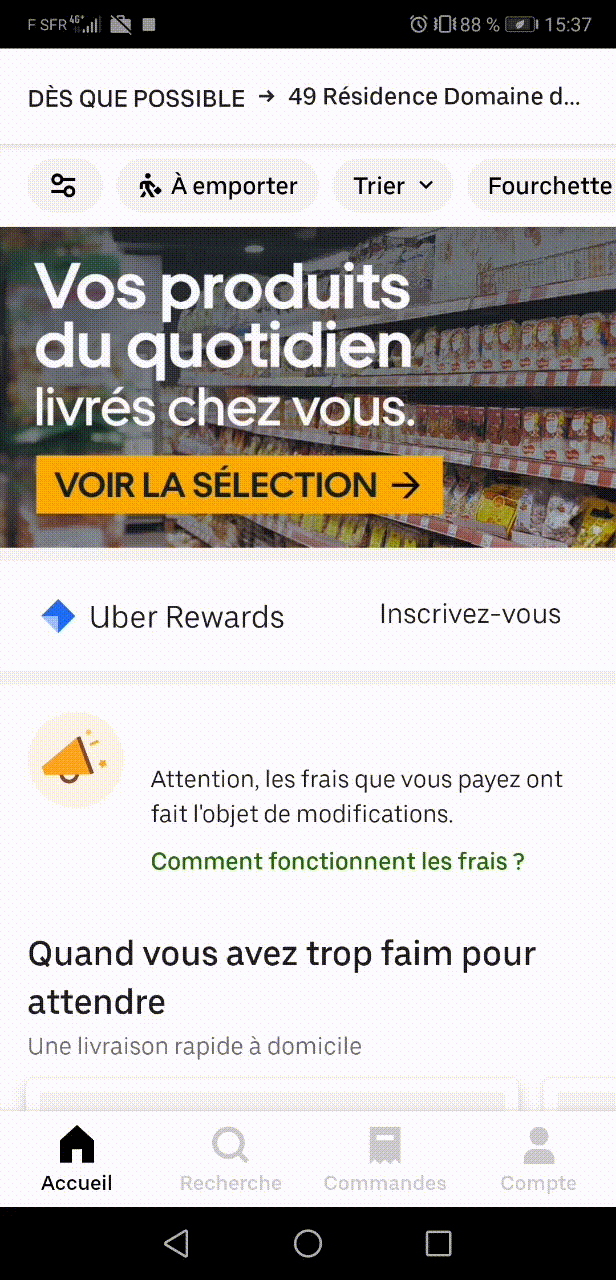The width and height of the screenshot is (616, 1280).
Task: Go to the system home screen
Action: point(308,1243)
